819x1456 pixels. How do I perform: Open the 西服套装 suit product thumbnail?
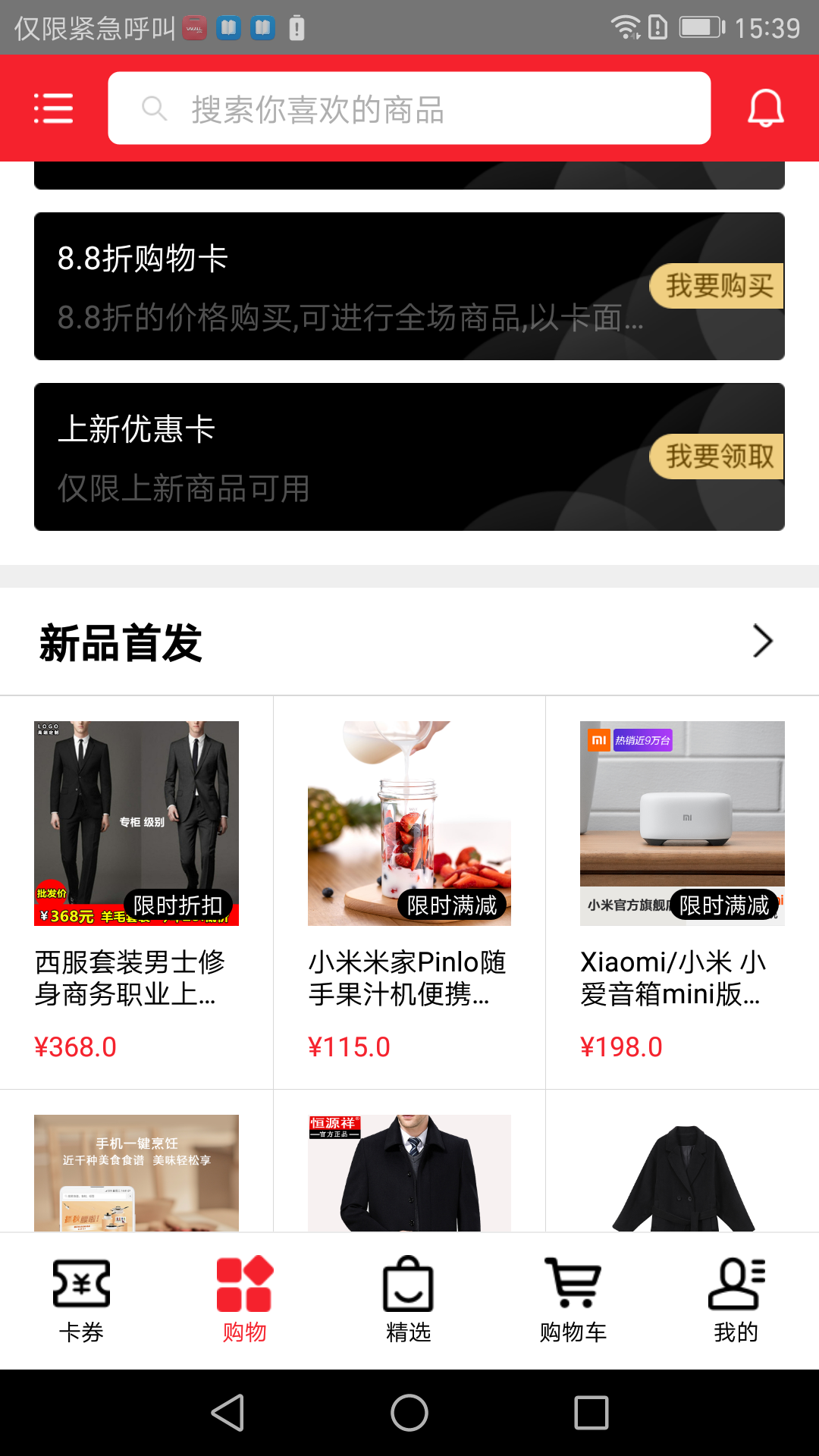(136, 823)
